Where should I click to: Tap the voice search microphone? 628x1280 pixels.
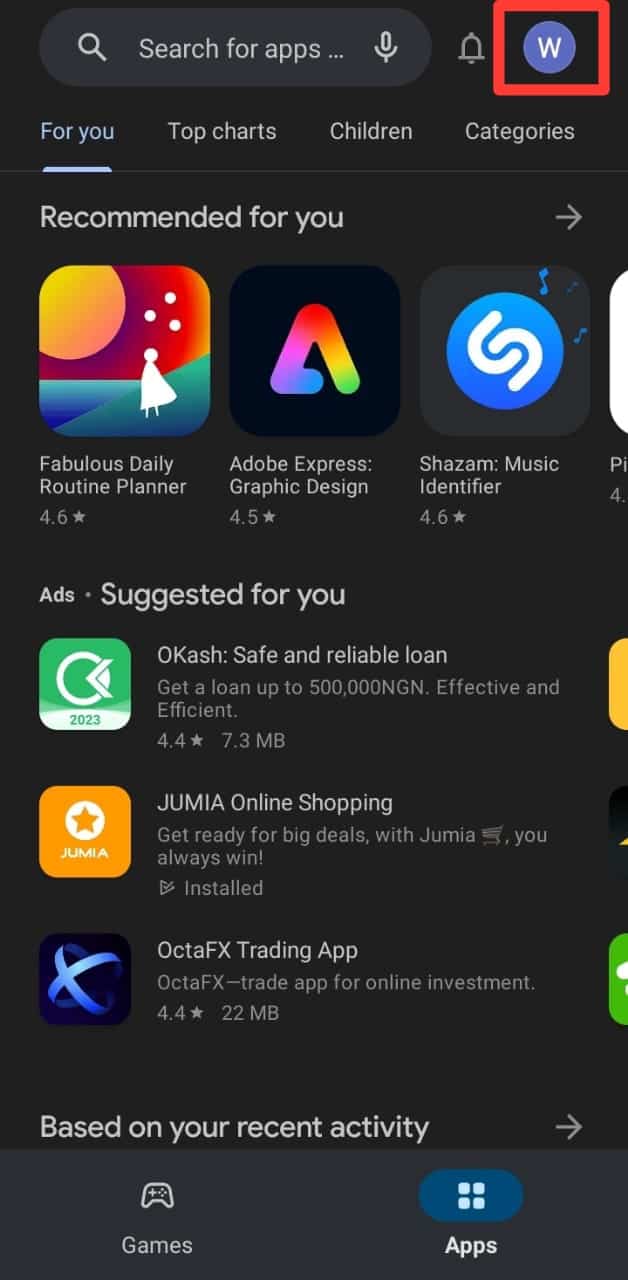[386, 47]
